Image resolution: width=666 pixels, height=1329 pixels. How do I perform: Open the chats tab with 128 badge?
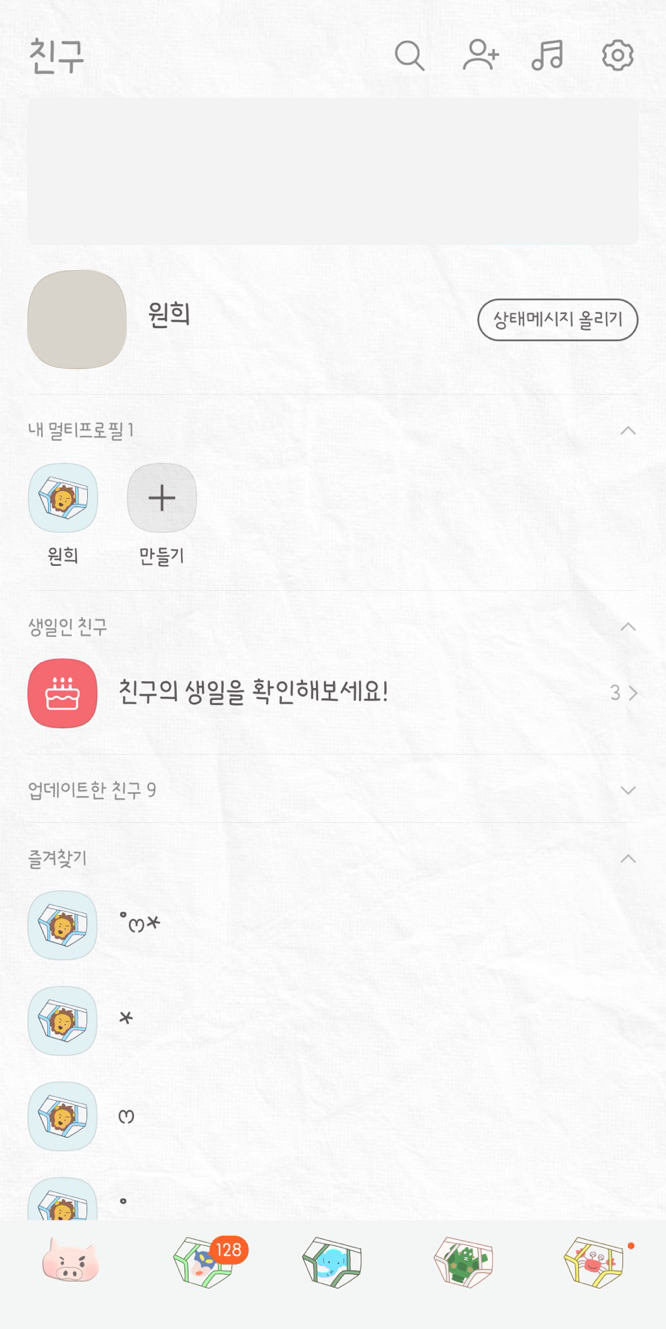[x=204, y=1262]
